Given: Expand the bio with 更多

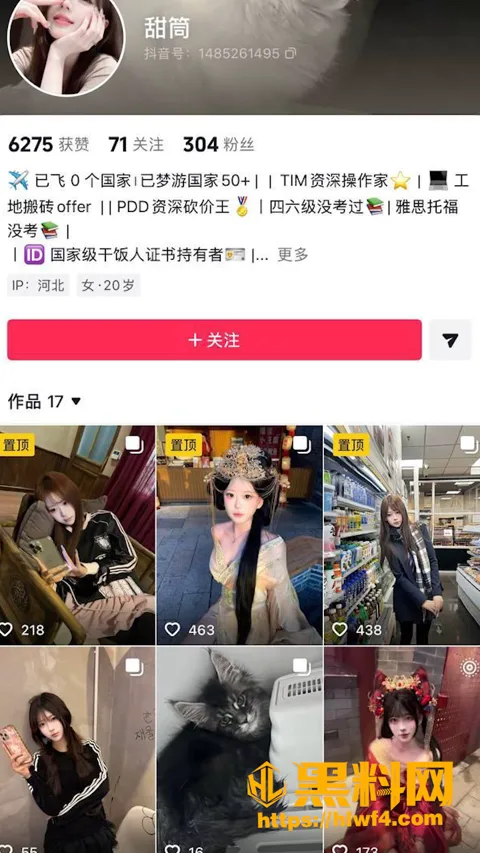Looking at the screenshot, I should [x=293, y=254].
